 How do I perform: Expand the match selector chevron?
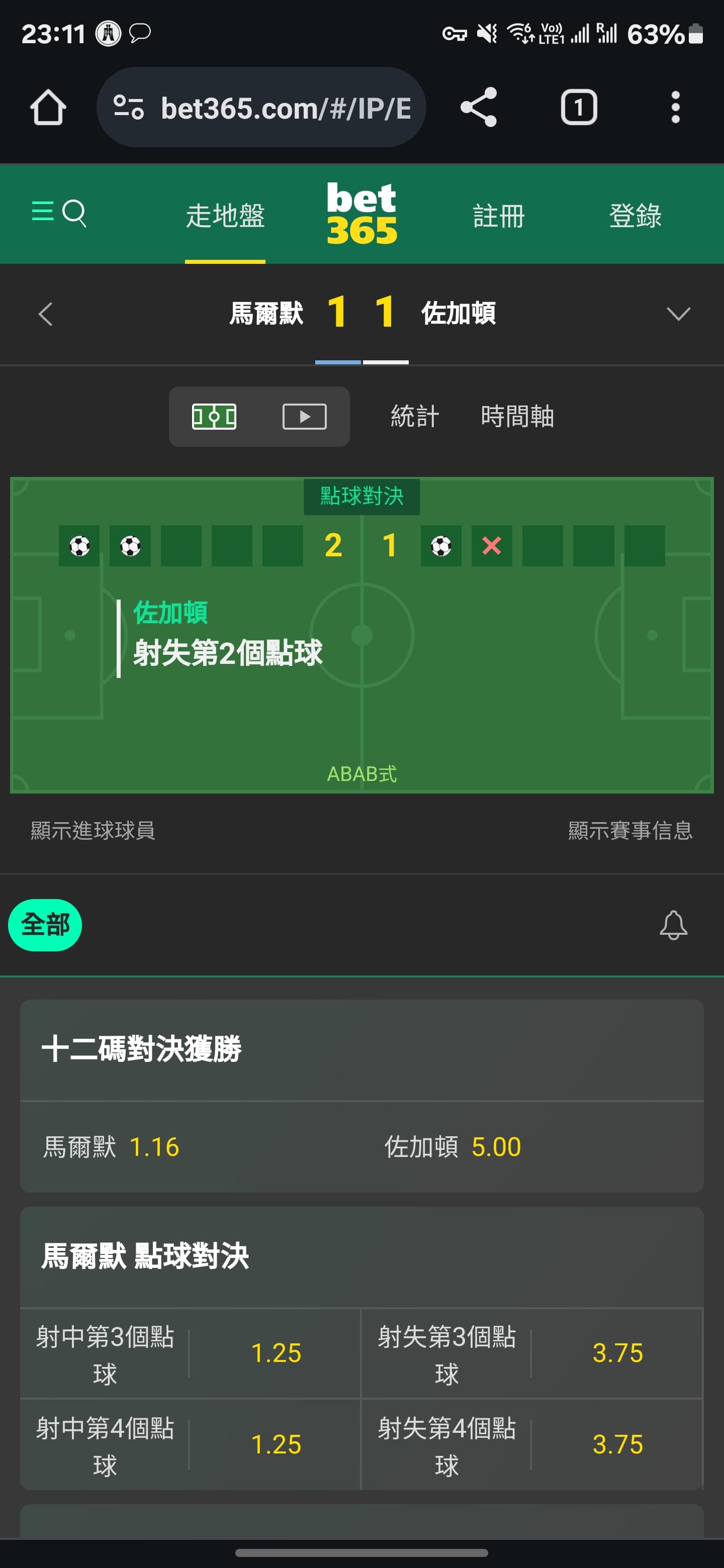click(x=678, y=314)
